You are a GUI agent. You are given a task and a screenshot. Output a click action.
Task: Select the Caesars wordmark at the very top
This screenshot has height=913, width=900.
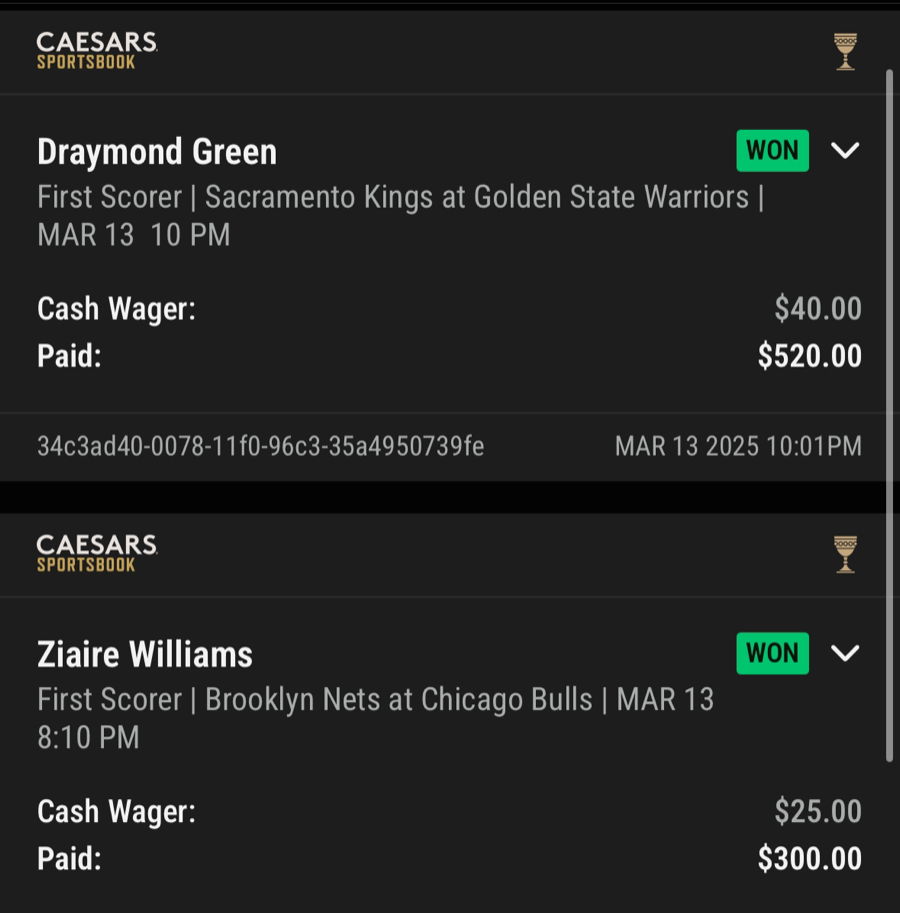tap(95, 42)
